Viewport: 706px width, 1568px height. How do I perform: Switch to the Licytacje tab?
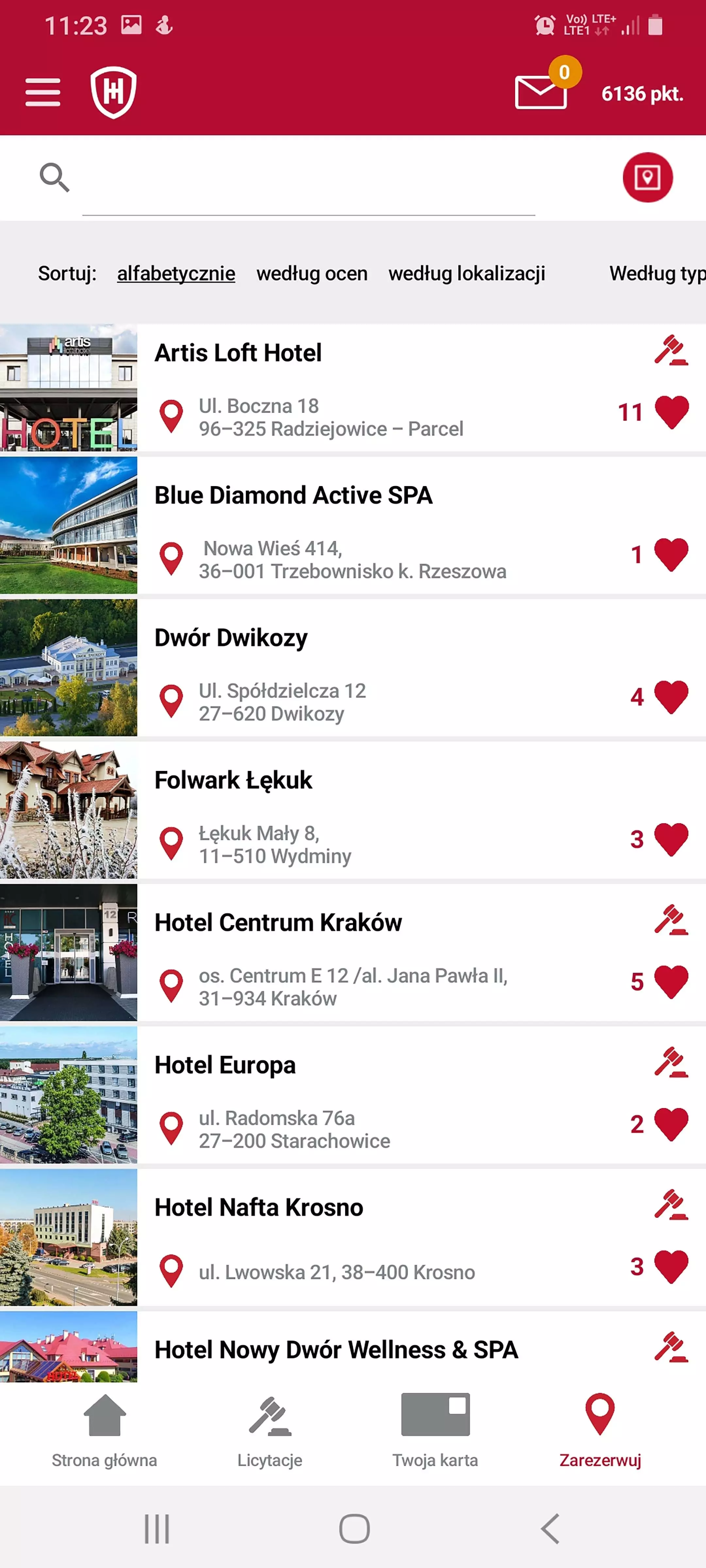click(270, 1431)
